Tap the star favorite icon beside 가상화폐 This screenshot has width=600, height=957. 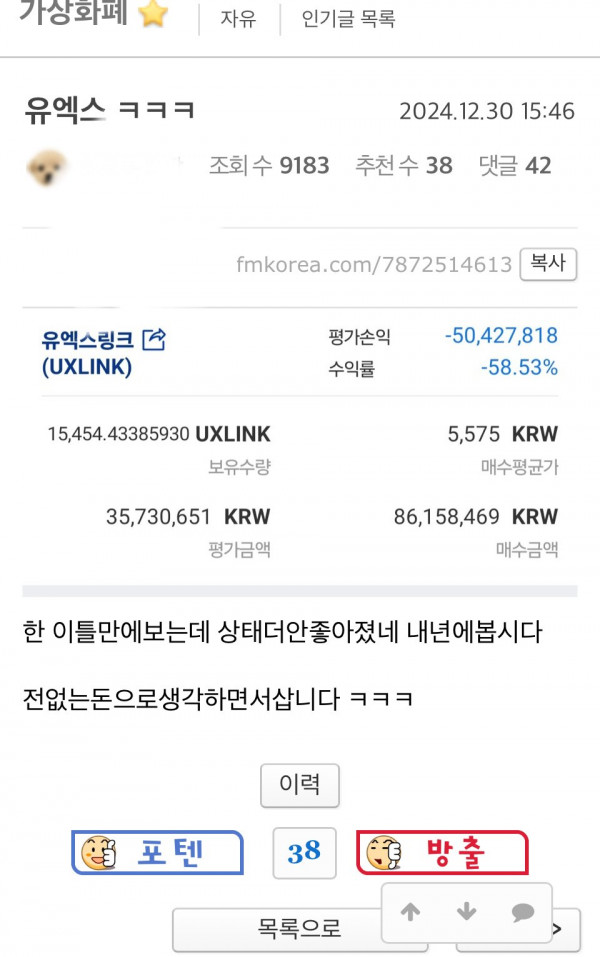click(153, 13)
